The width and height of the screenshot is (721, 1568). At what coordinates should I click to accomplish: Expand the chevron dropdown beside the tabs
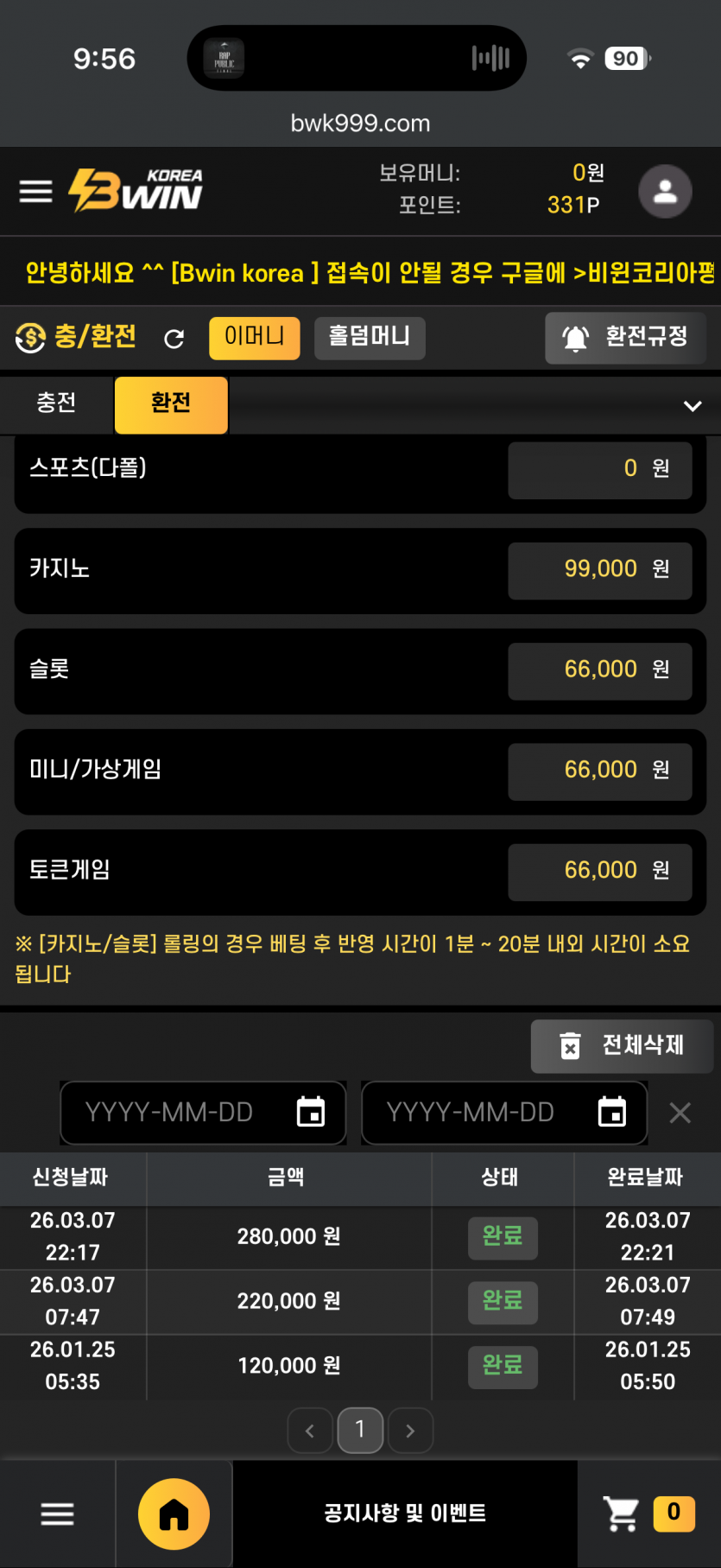tap(692, 405)
